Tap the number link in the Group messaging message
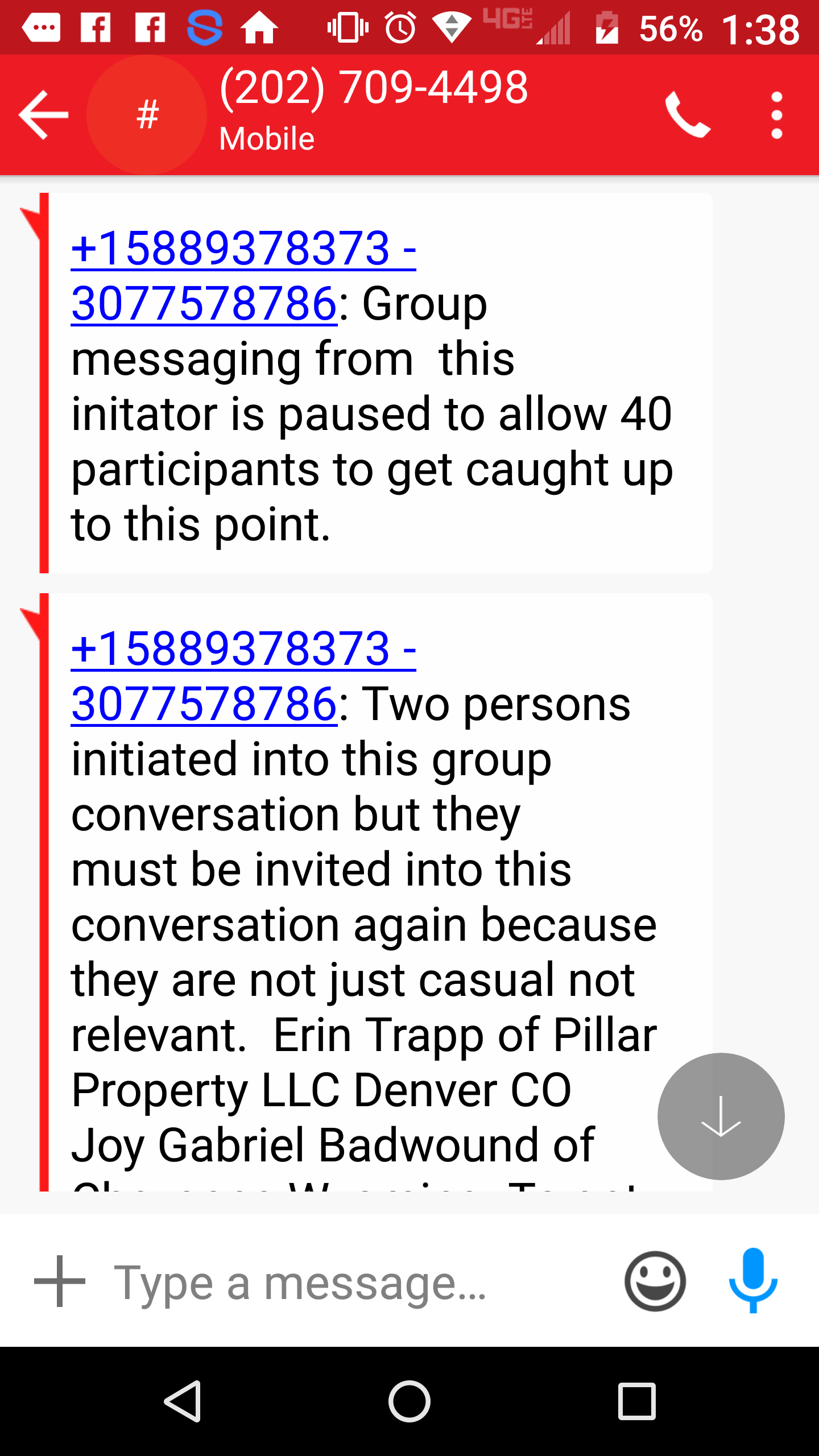The height and width of the screenshot is (1456, 819). [243, 276]
